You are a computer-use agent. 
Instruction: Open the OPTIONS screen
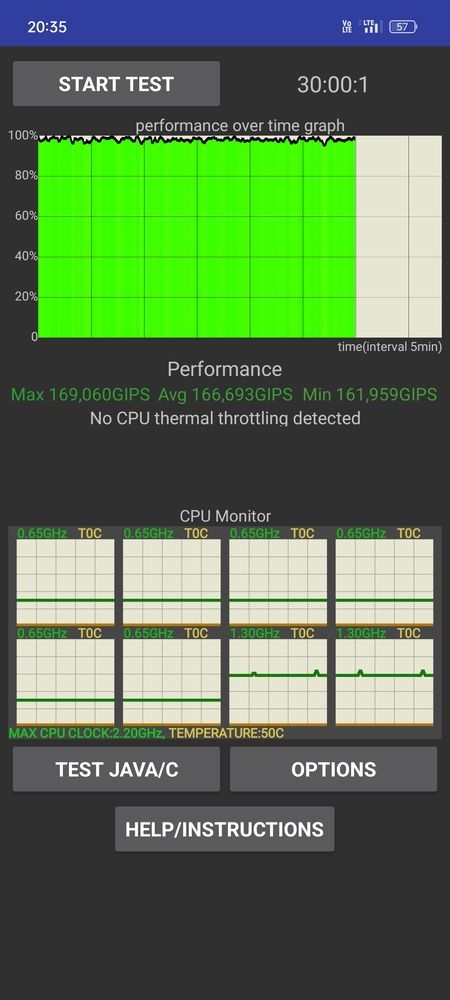point(333,769)
